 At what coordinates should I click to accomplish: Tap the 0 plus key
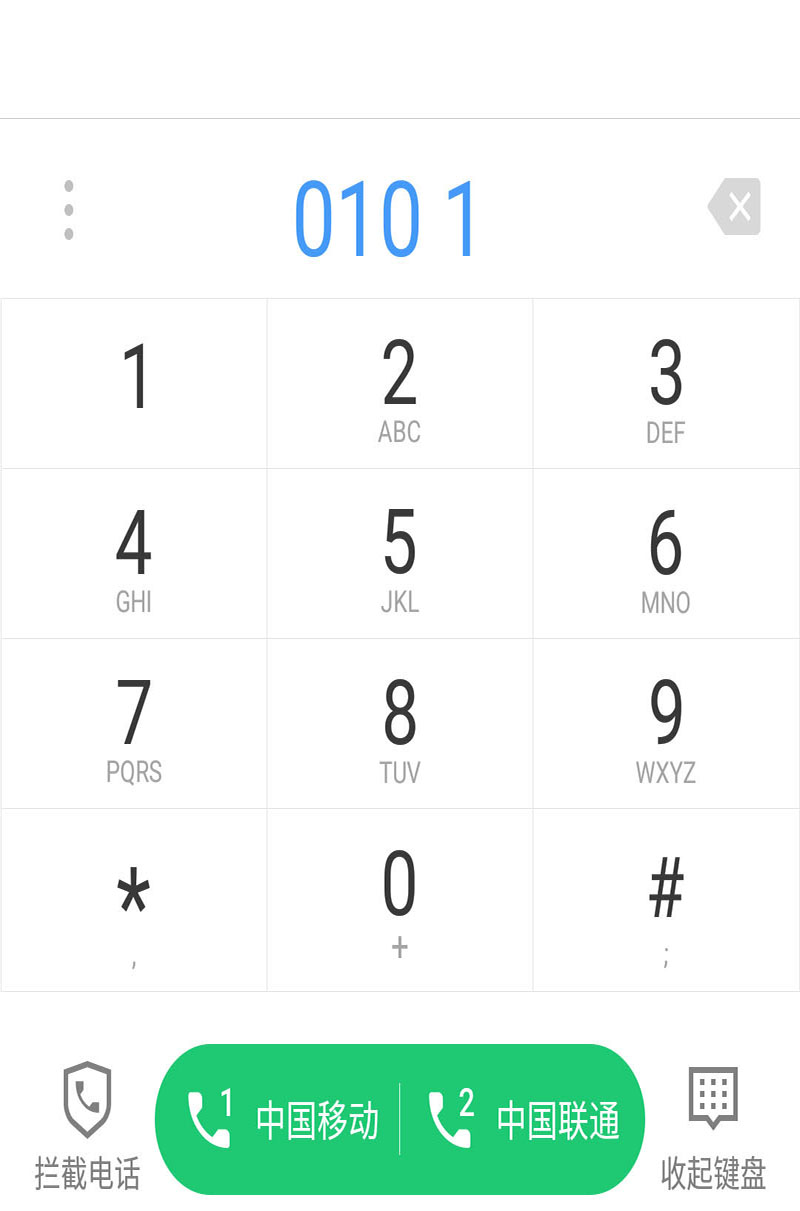point(399,900)
